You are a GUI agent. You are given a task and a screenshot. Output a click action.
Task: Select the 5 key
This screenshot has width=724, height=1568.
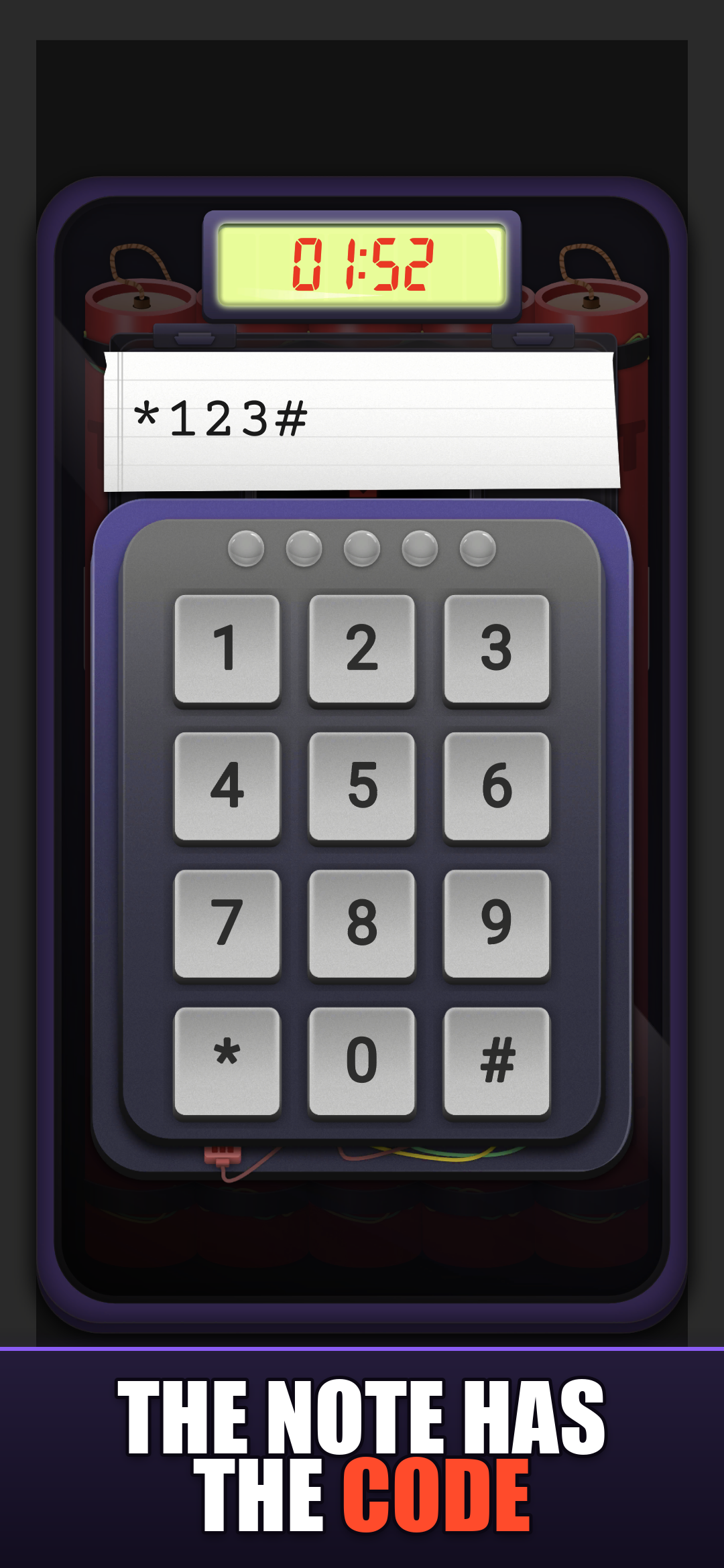[x=362, y=787]
